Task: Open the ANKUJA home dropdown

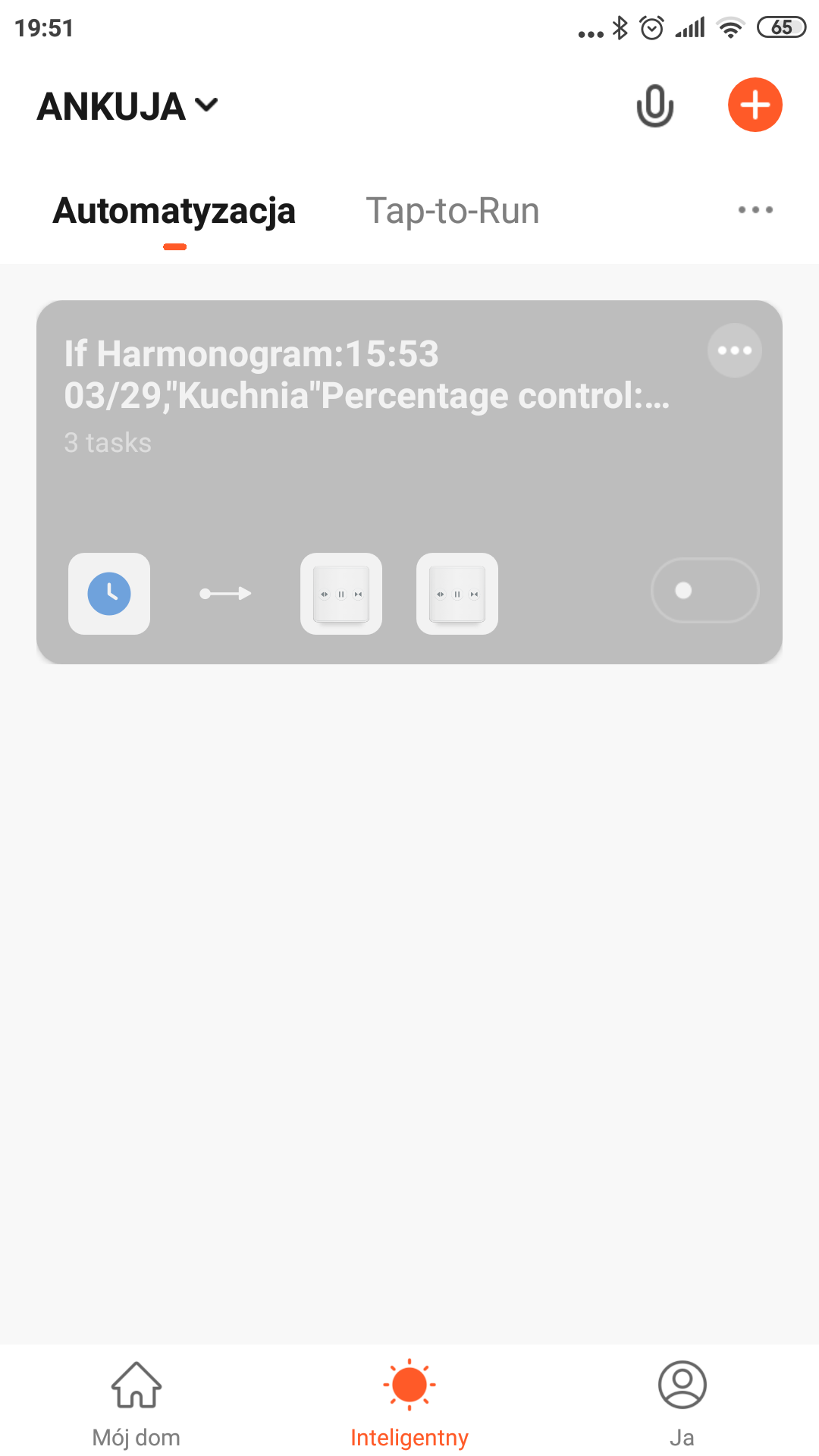Action: pyautogui.click(x=127, y=106)
